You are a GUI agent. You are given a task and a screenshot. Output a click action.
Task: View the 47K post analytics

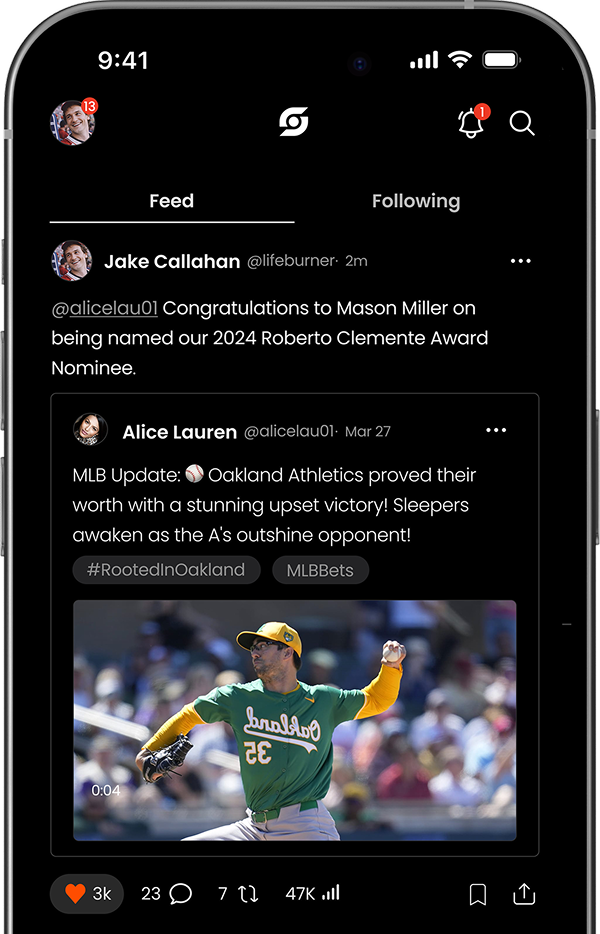click(x=313, y=894)
